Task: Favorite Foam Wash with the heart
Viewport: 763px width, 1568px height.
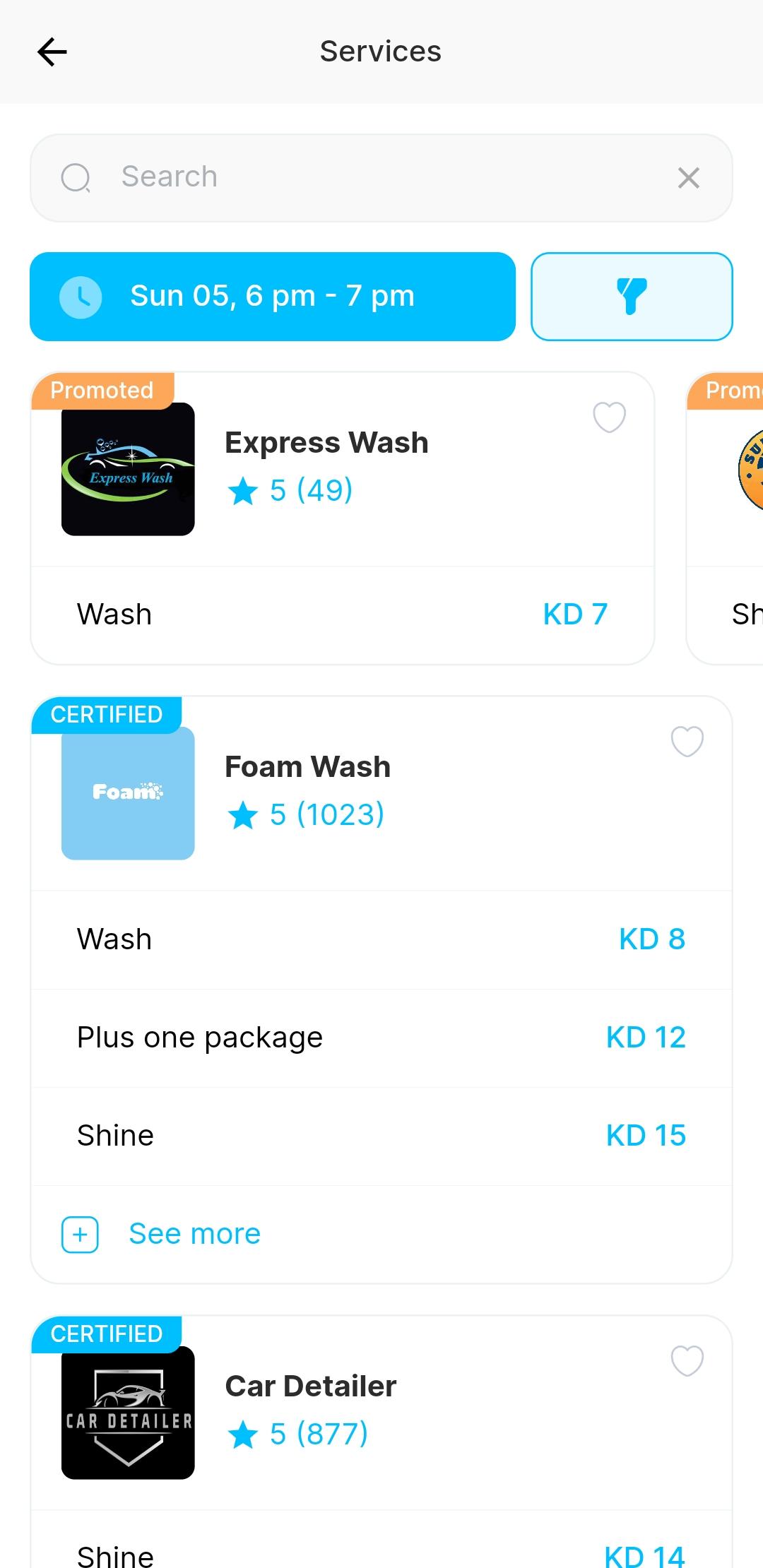Action: [687, 741]
